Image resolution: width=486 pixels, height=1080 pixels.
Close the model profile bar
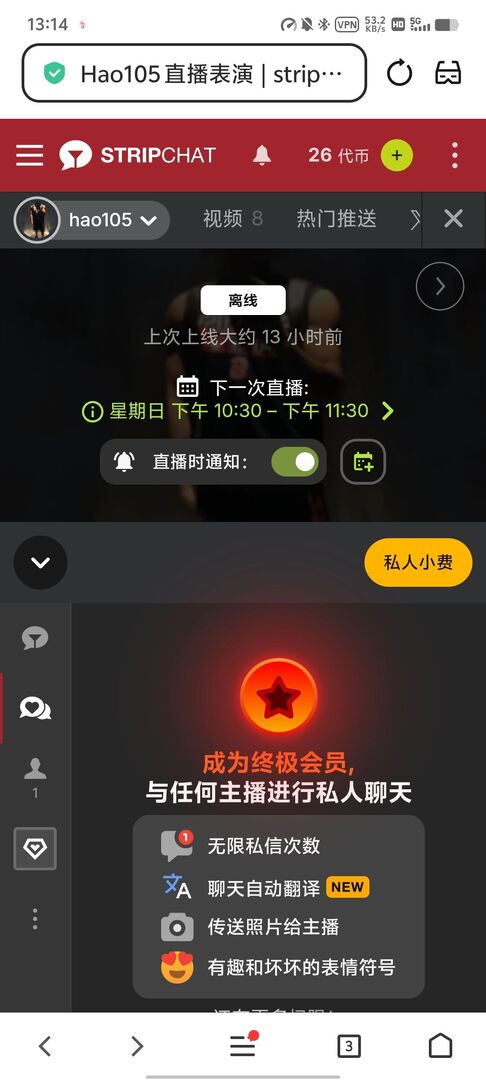coord(454,219)
